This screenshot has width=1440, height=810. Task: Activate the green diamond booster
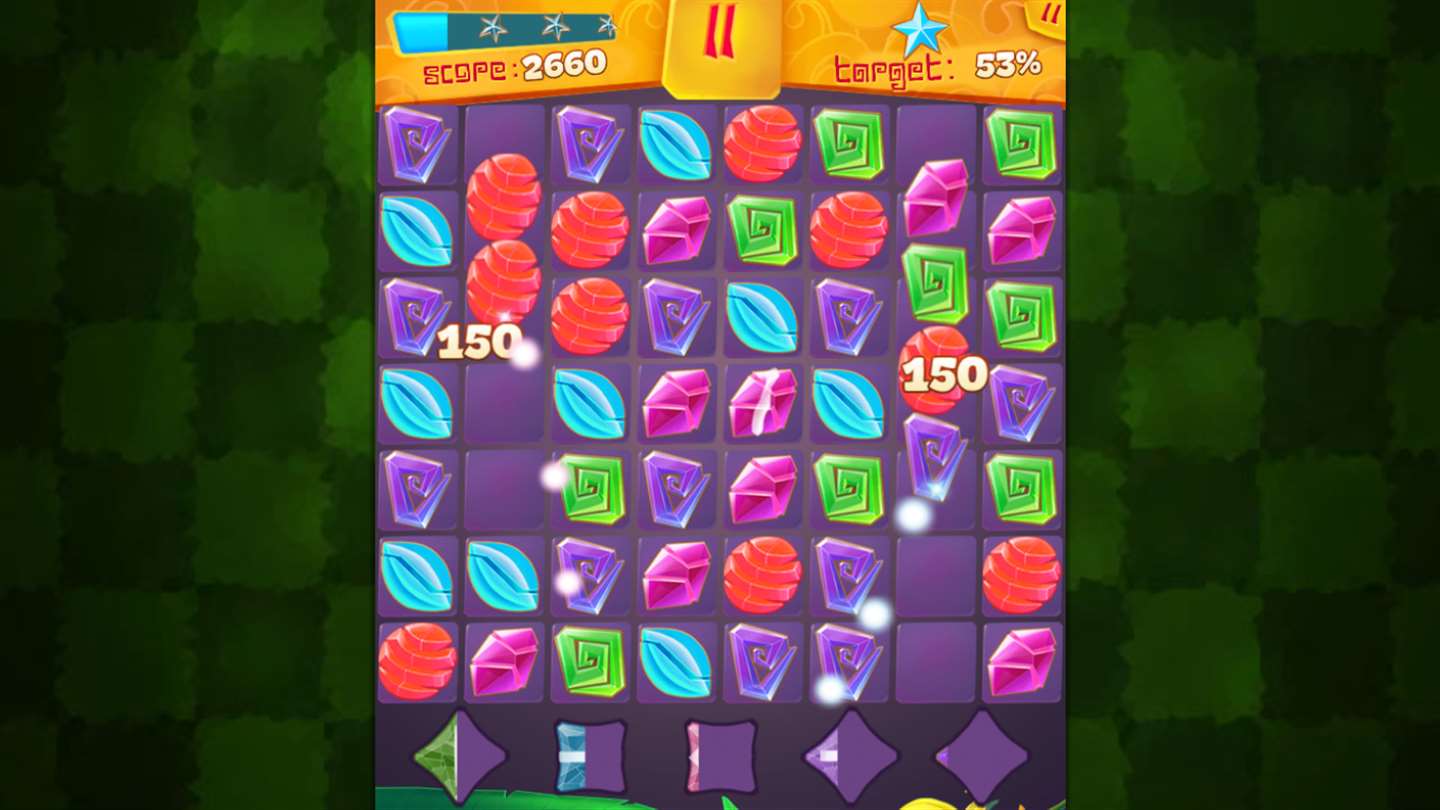(x=460, y=757)
